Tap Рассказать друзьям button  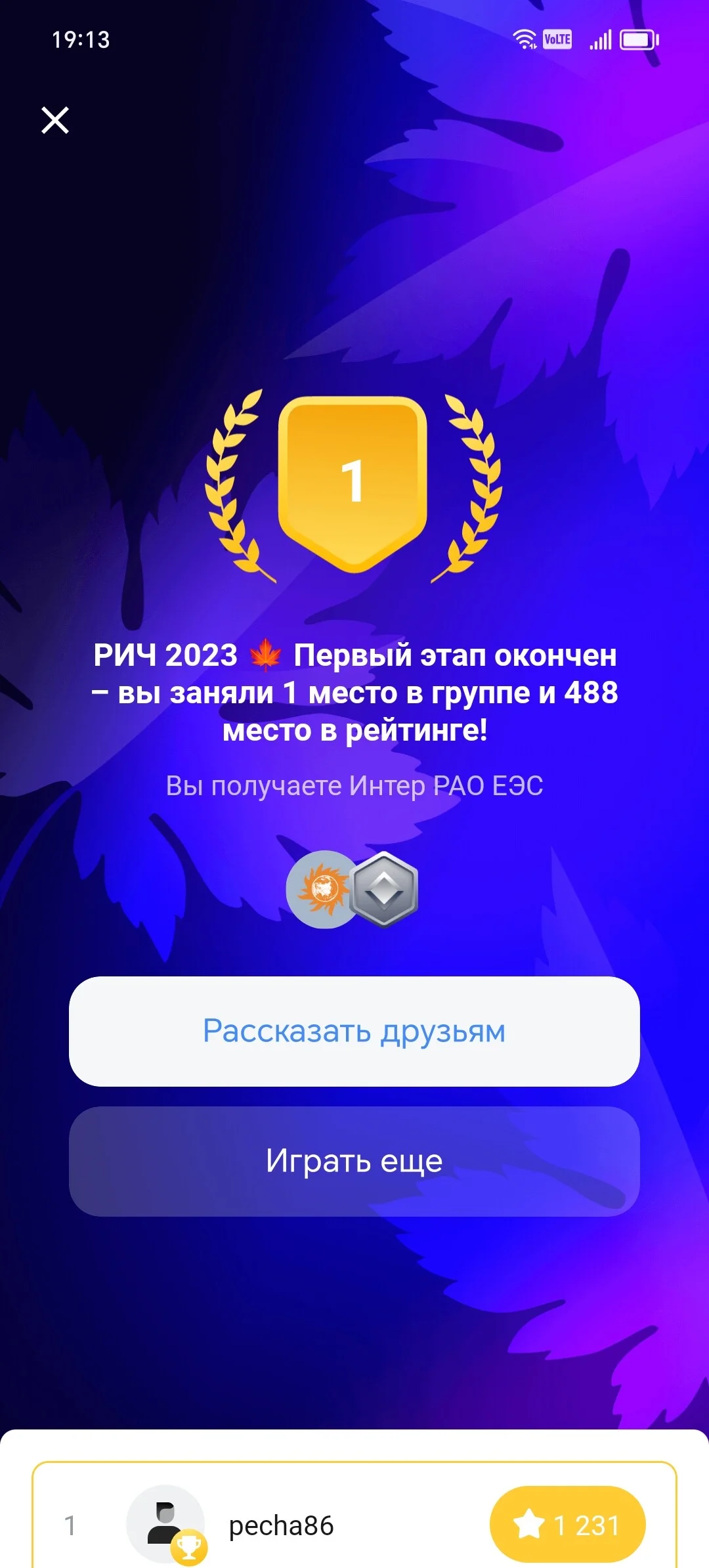[354, 1031]
